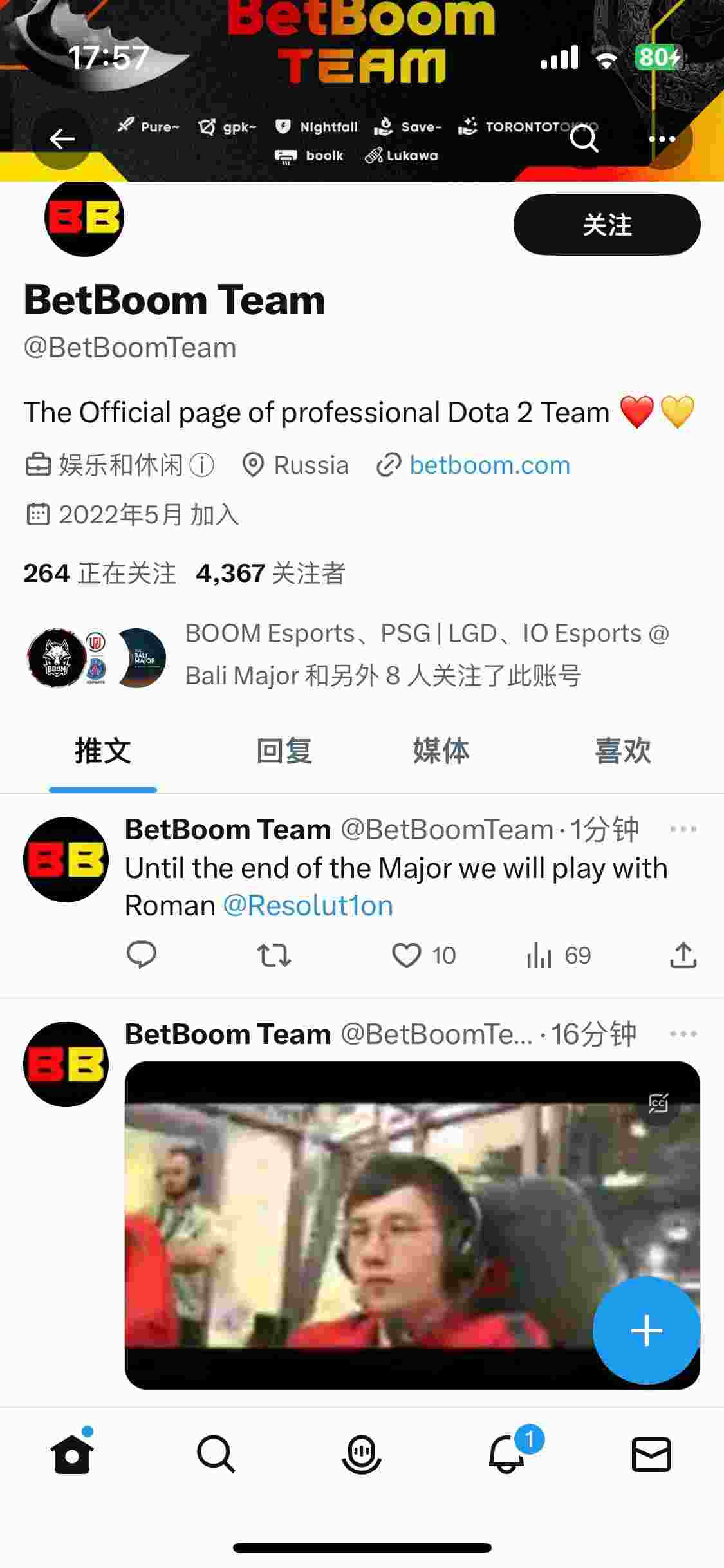Retweet the Roman Major tweet
The width and height of the screenshot is (724, 1568).
click(274, 955)
